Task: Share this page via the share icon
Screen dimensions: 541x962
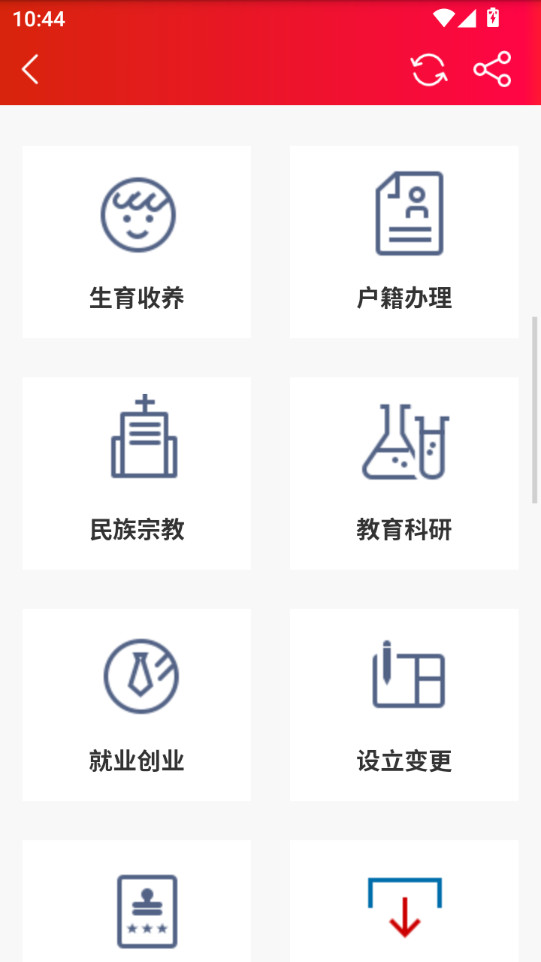Action: [492, 69]
